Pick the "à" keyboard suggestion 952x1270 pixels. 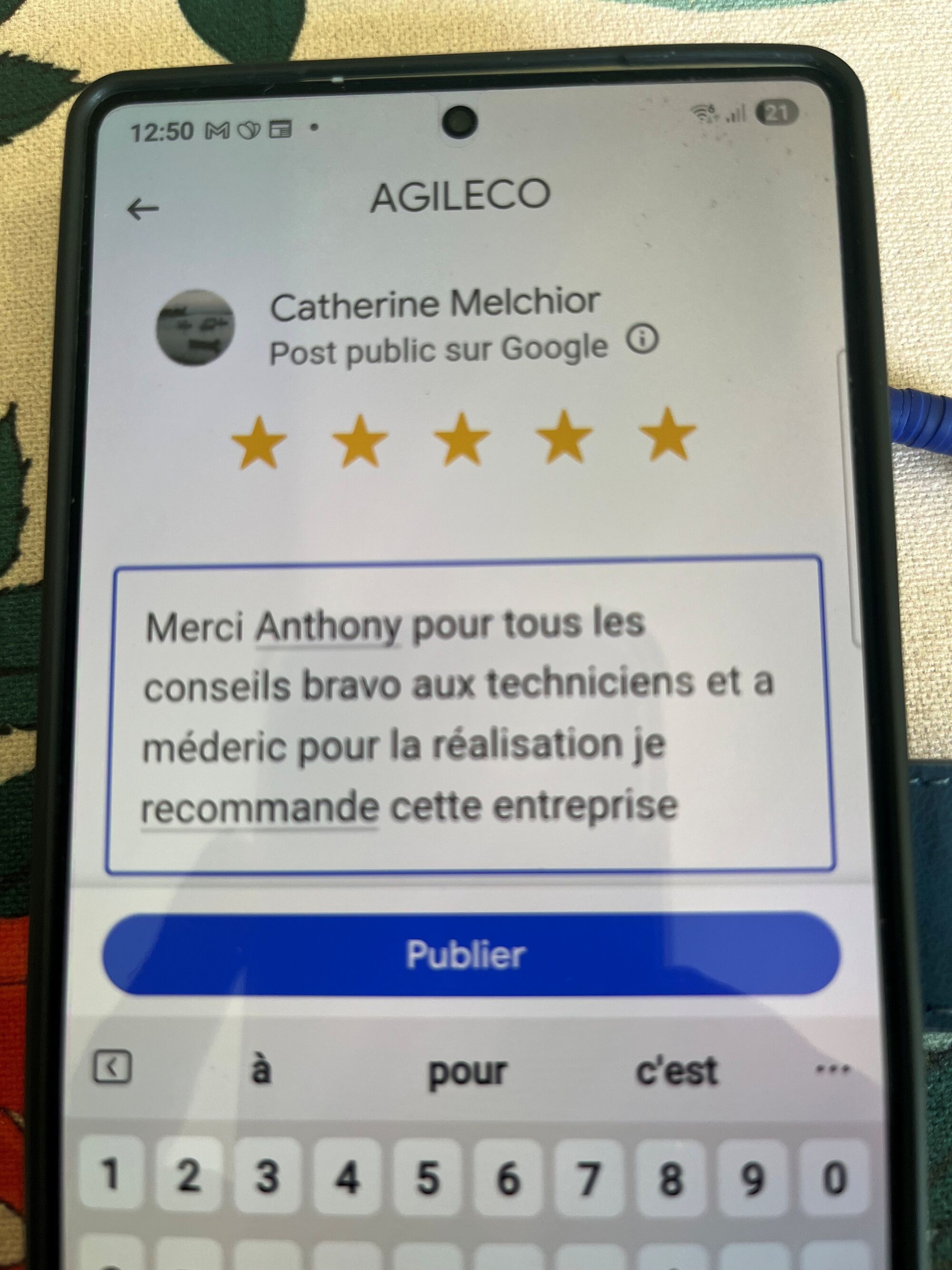tap(261, 1070)
